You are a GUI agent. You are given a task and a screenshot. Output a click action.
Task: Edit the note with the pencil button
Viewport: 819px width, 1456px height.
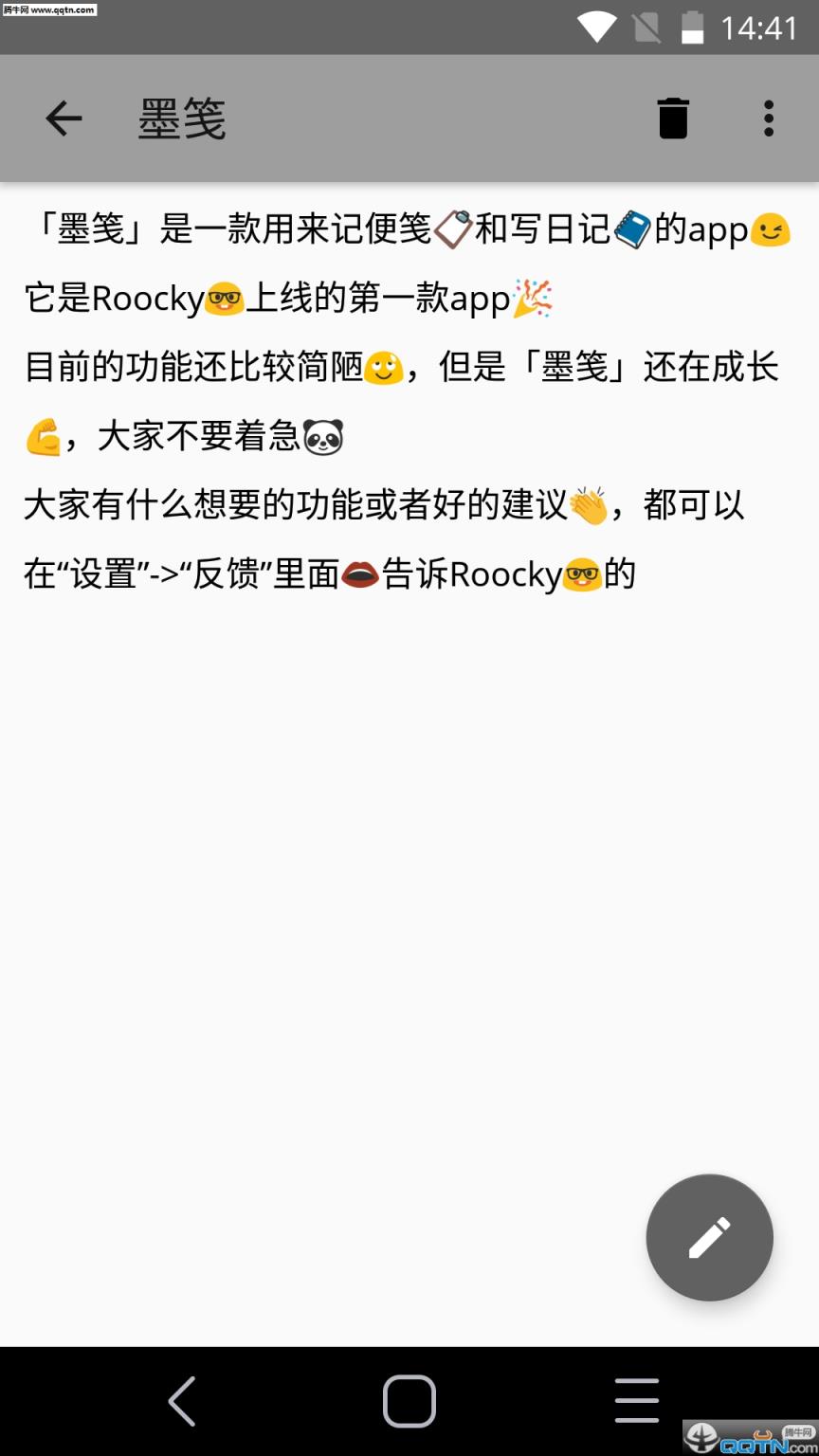pyautogui.click(x=709, y=1237)
